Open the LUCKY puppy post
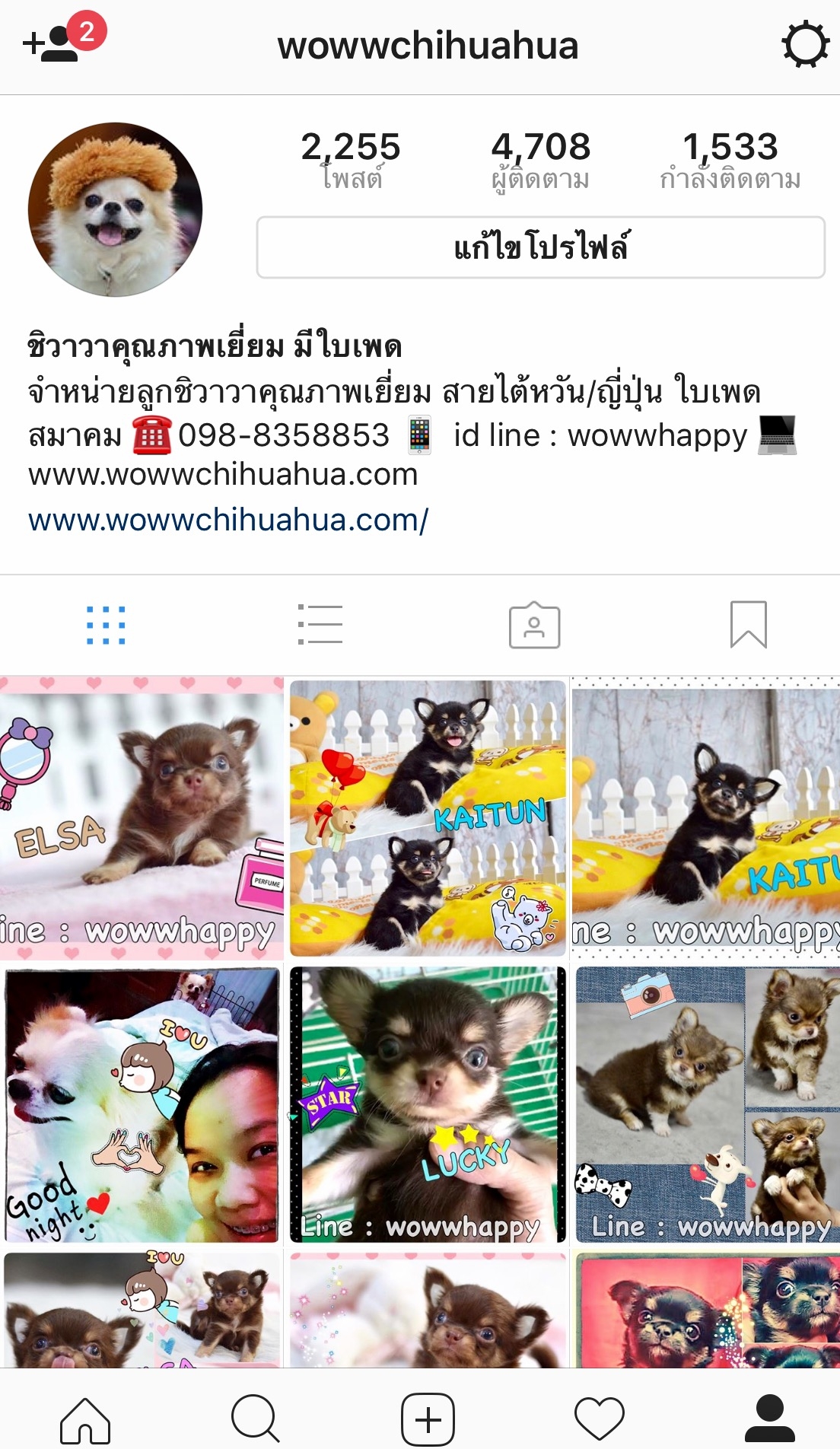The image size is (840, 1449). click(428, 1105)
